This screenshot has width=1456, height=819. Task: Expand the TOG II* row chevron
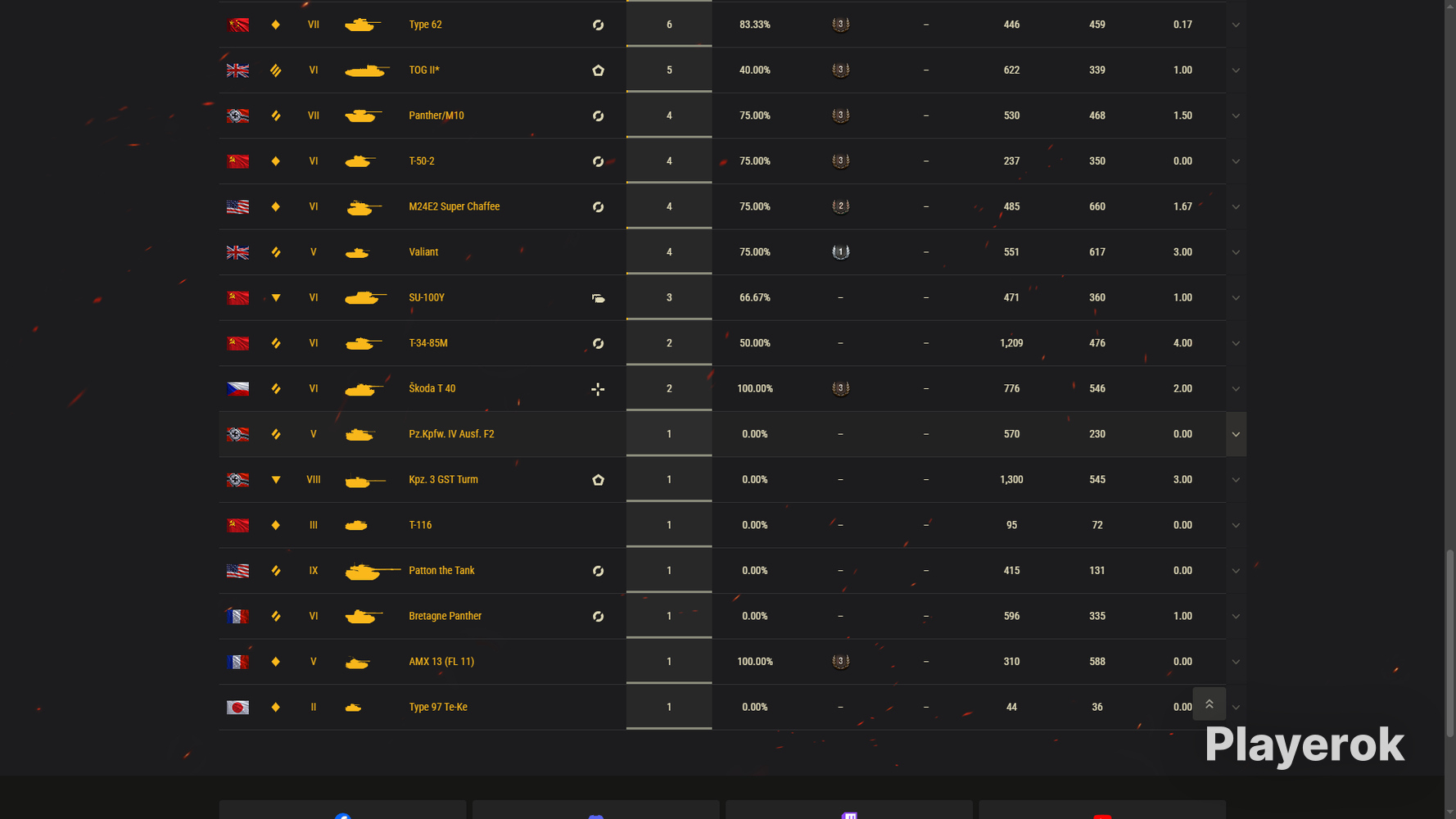[1236, 70]
